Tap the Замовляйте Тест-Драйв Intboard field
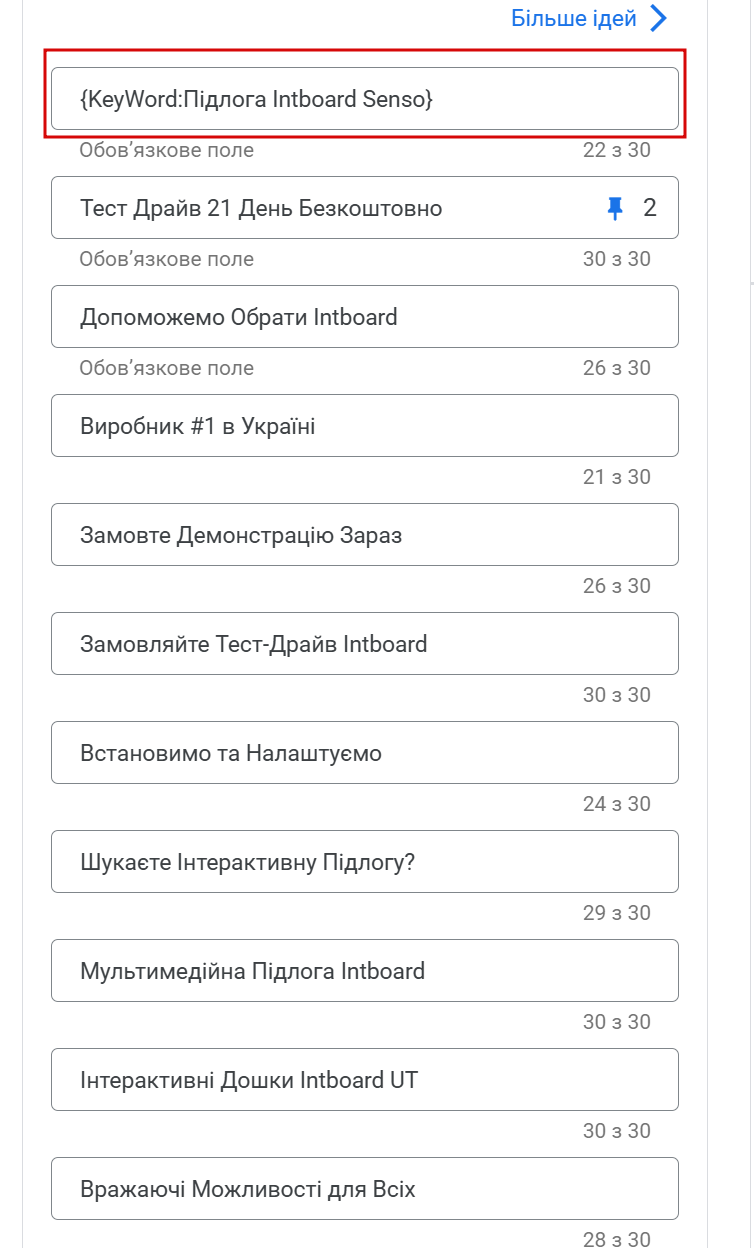The image size is (754, 1248). [x=364, y=644]
